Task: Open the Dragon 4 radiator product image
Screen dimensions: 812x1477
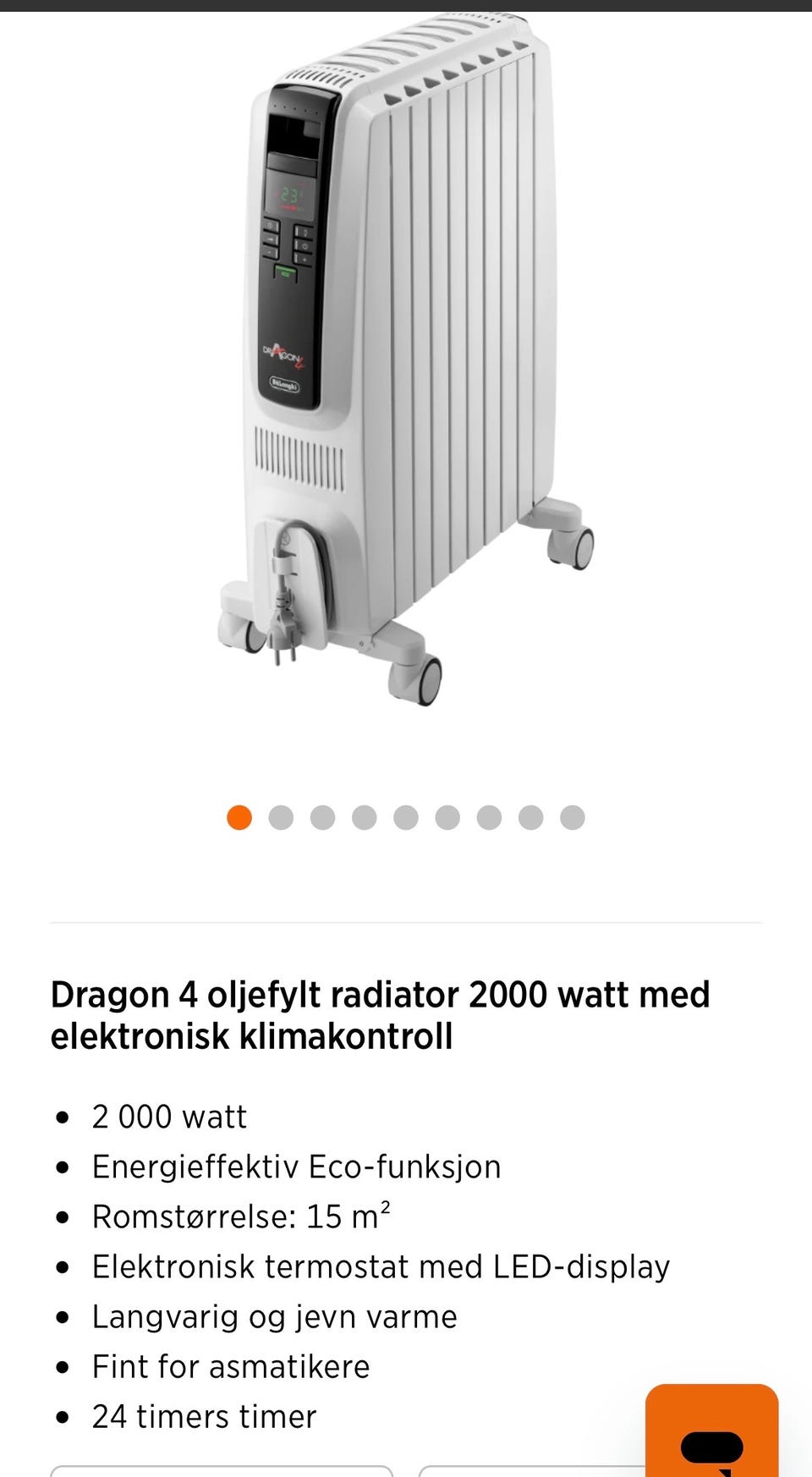Action: click(406, 360)
